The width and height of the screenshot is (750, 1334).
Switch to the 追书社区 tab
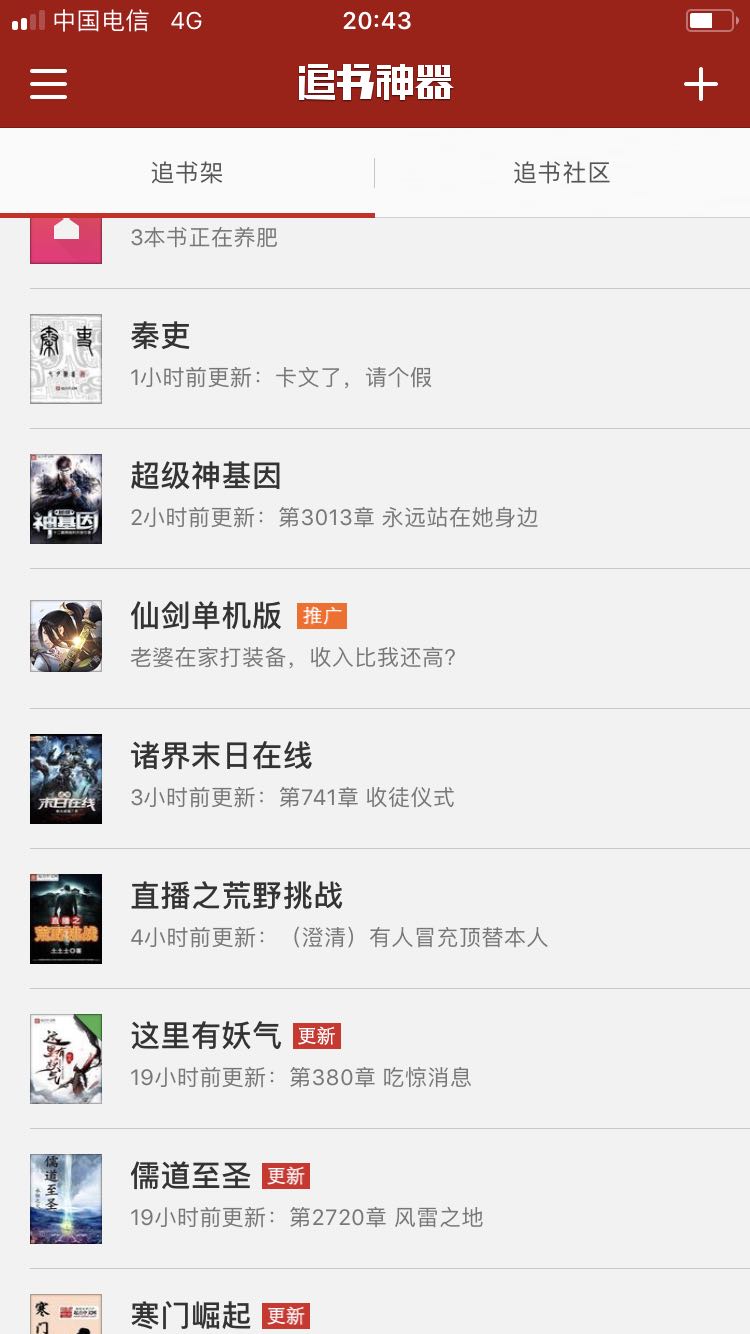click(x=561, y=173)
